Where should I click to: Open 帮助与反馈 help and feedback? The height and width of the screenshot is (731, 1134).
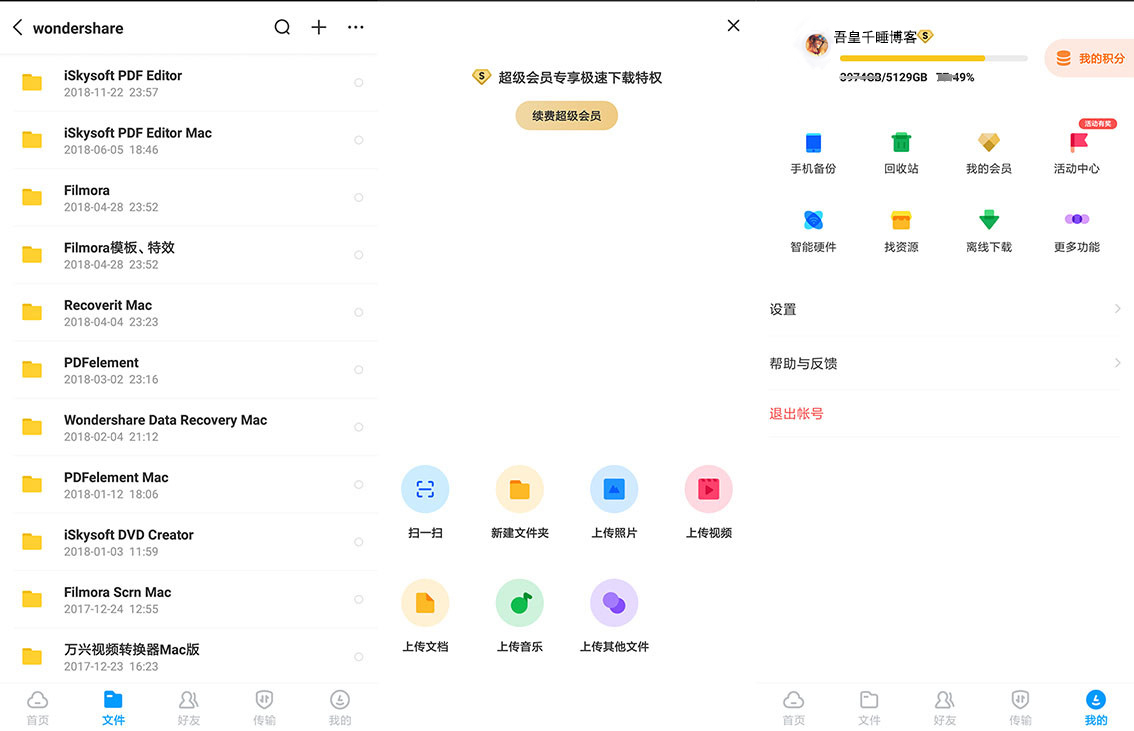944,363
